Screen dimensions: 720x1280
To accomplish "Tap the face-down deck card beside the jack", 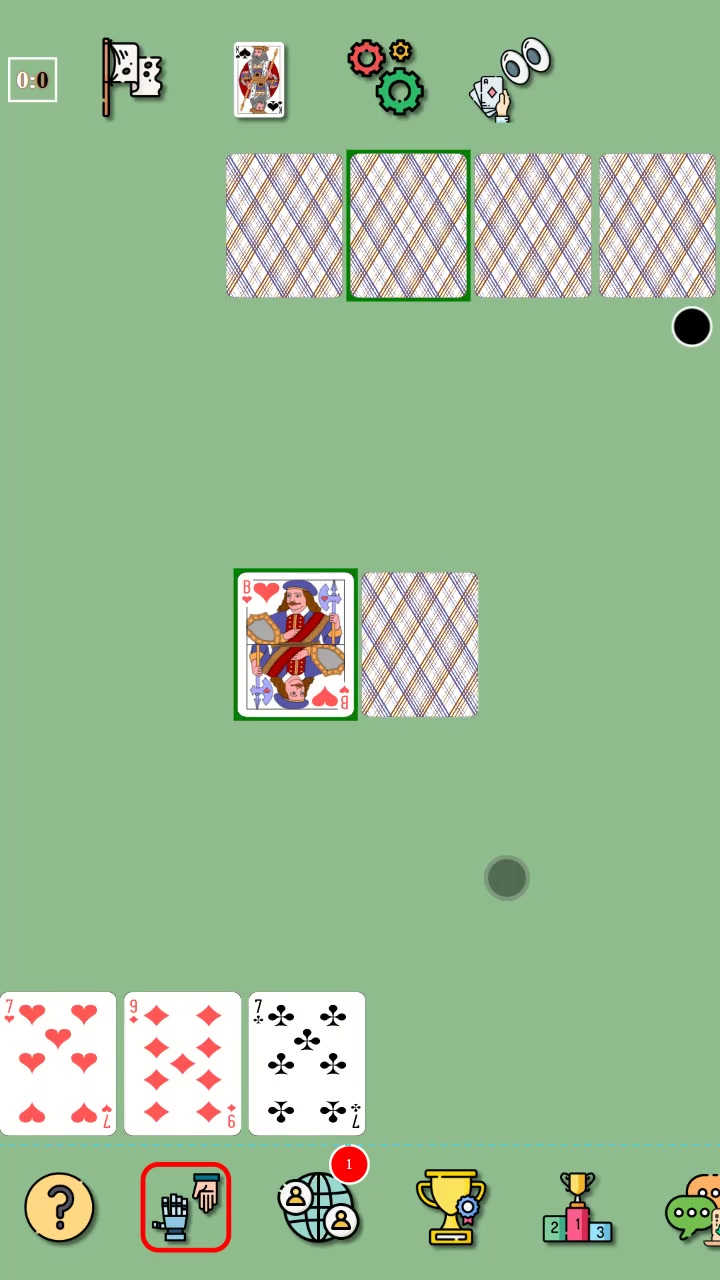I will click(x=420, y=644).
